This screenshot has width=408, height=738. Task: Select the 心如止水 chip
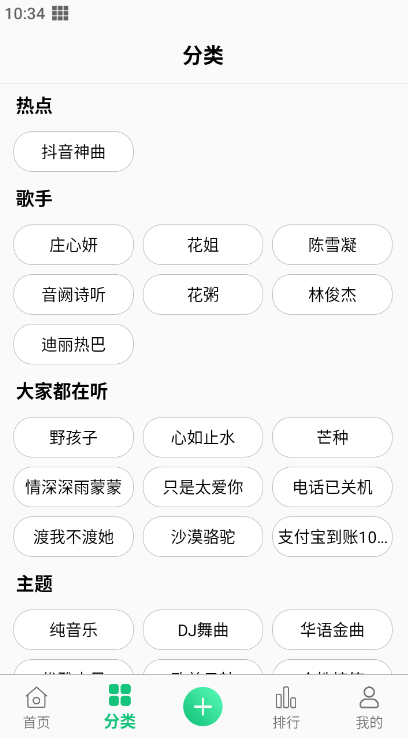click(203, 437)
